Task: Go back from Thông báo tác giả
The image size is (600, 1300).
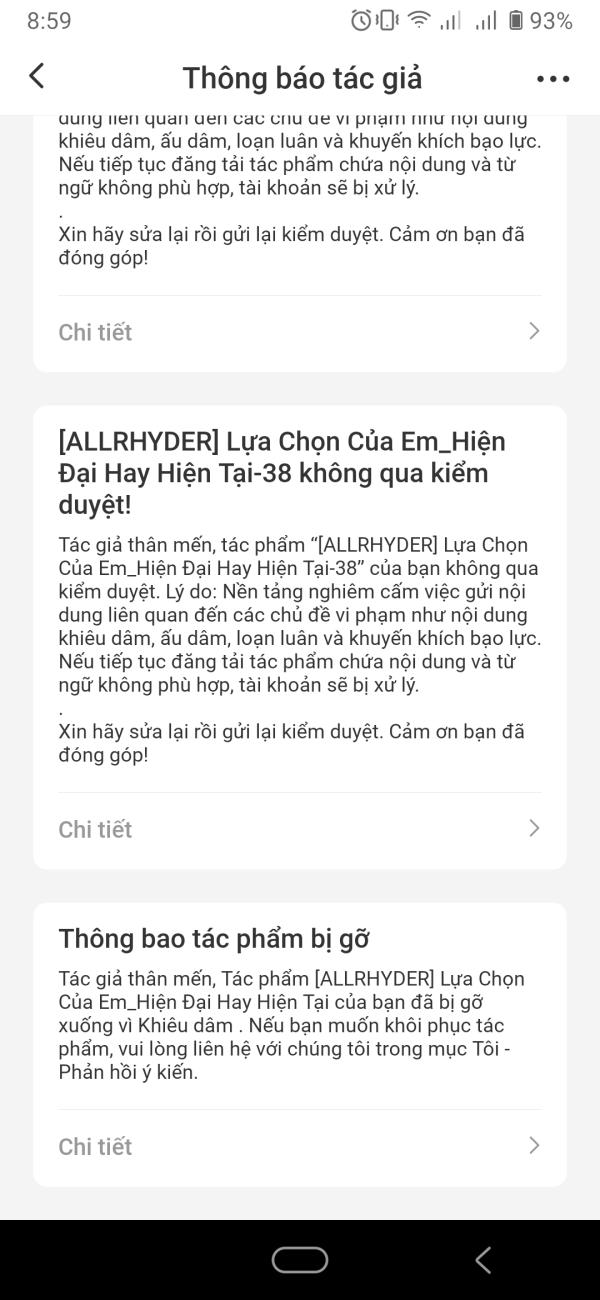Action: pyautogui.click(x=37, y=77)
